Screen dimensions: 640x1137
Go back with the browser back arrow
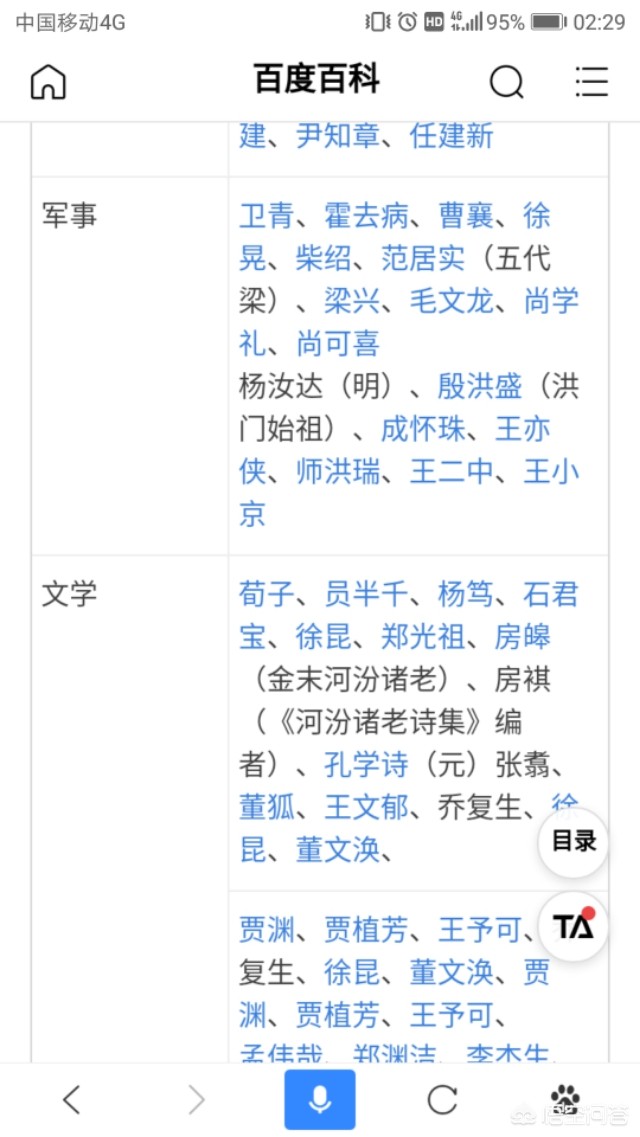(x=71, y=1100)
